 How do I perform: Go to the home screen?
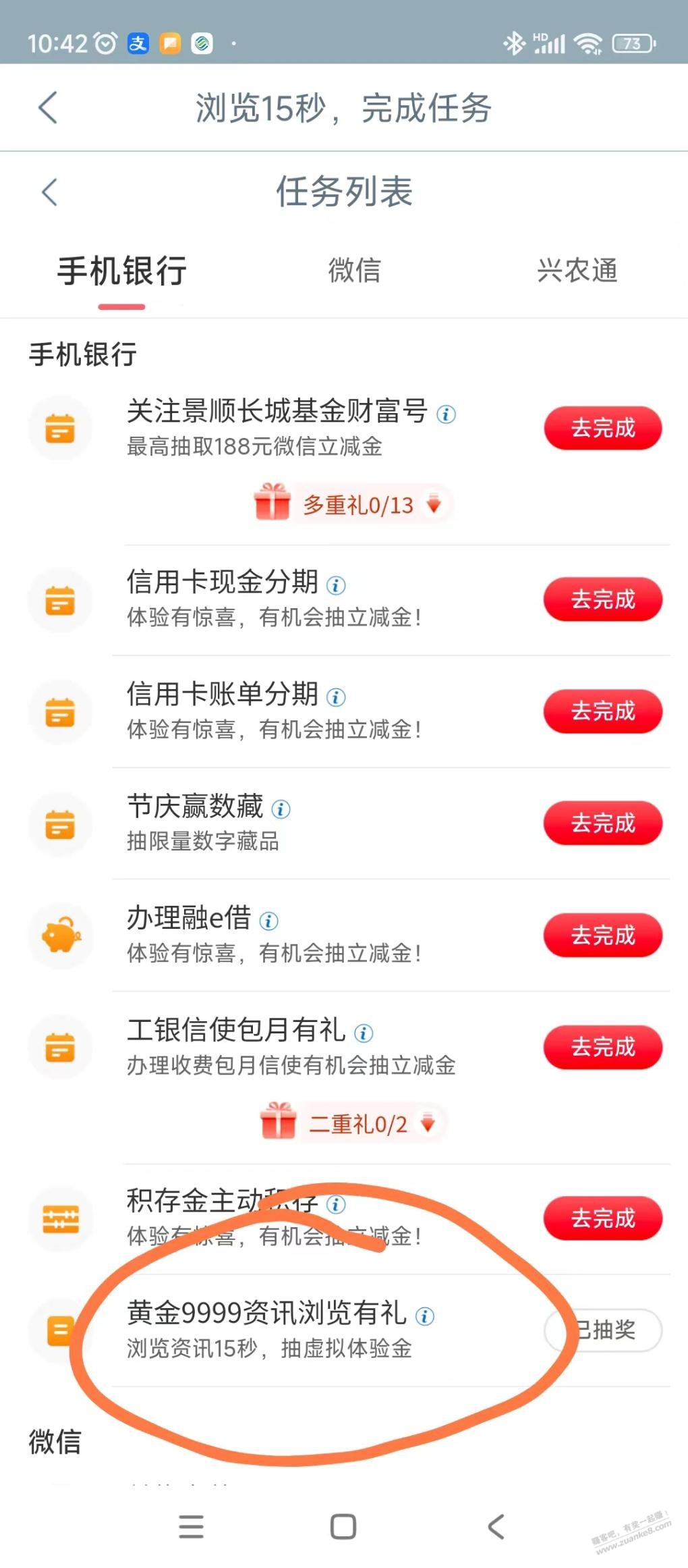point(343,1527)
